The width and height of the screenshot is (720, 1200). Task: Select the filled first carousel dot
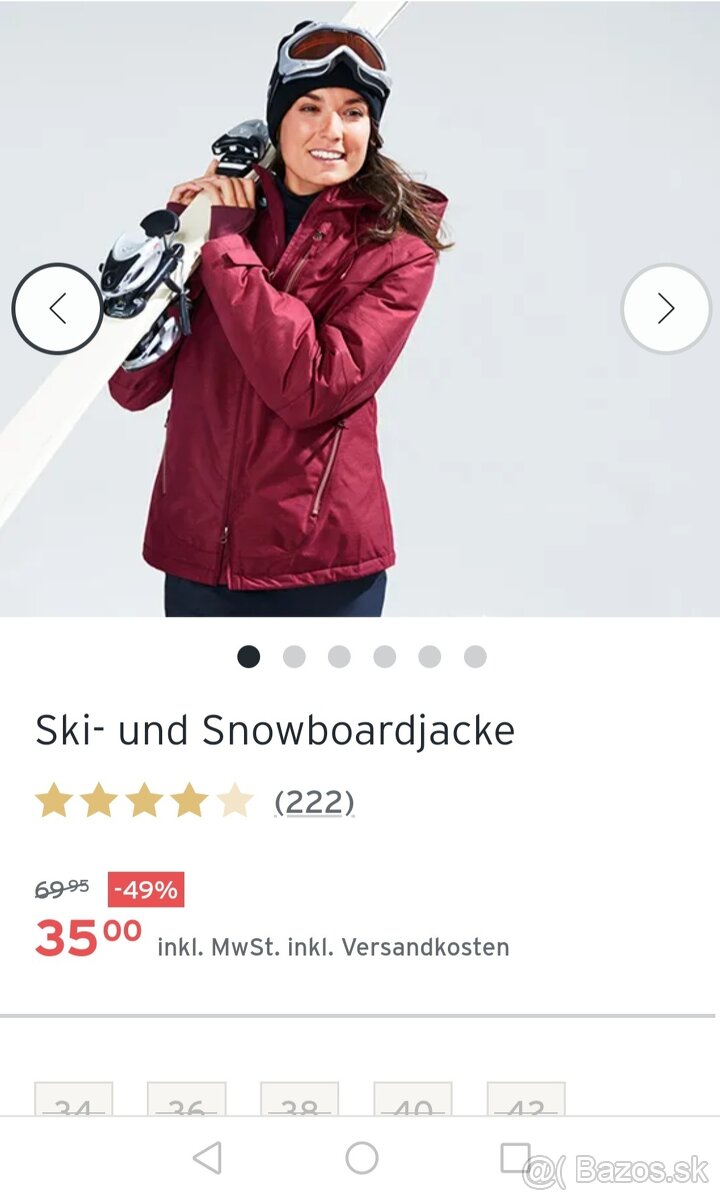[x=248, y=657]
